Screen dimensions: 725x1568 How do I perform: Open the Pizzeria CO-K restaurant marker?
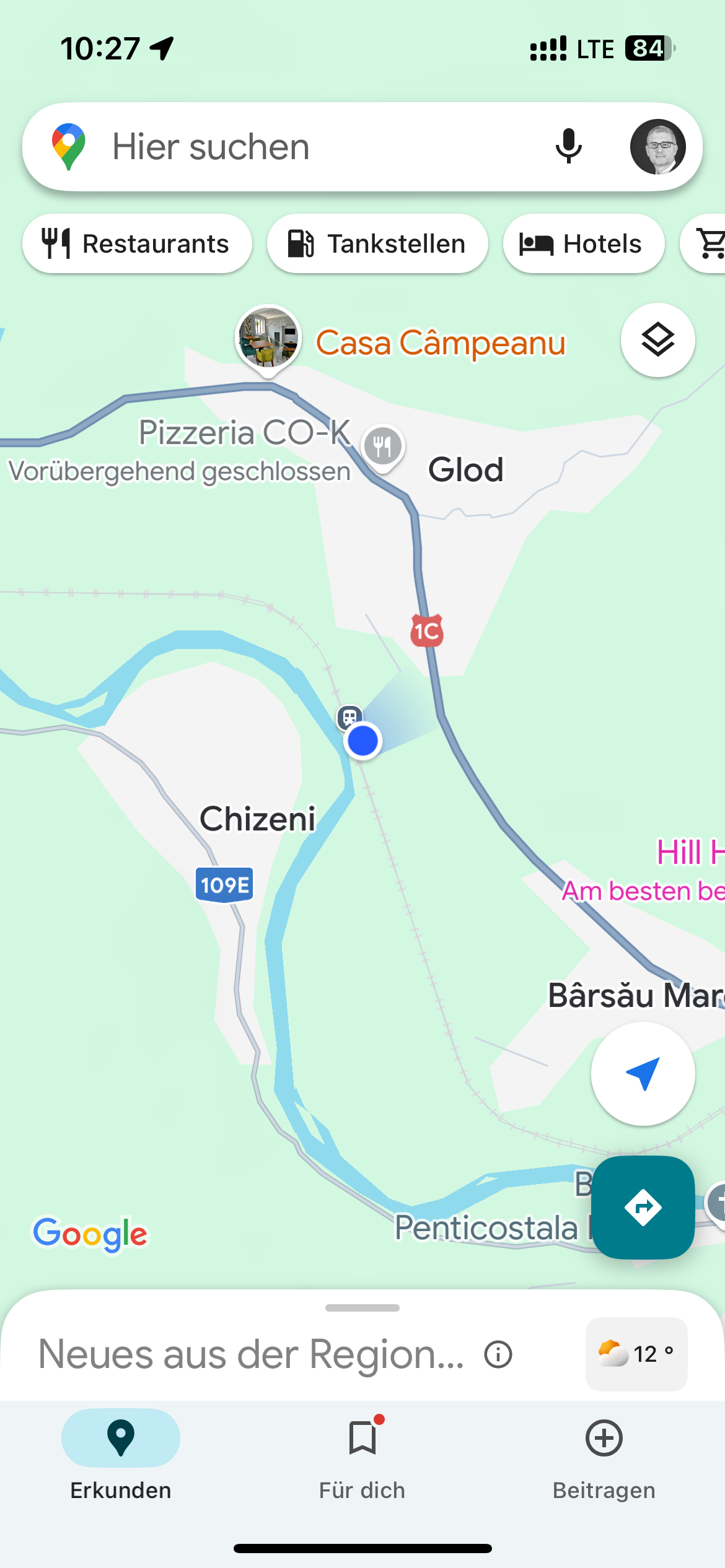pyautogui.click(x=383, y=446)
